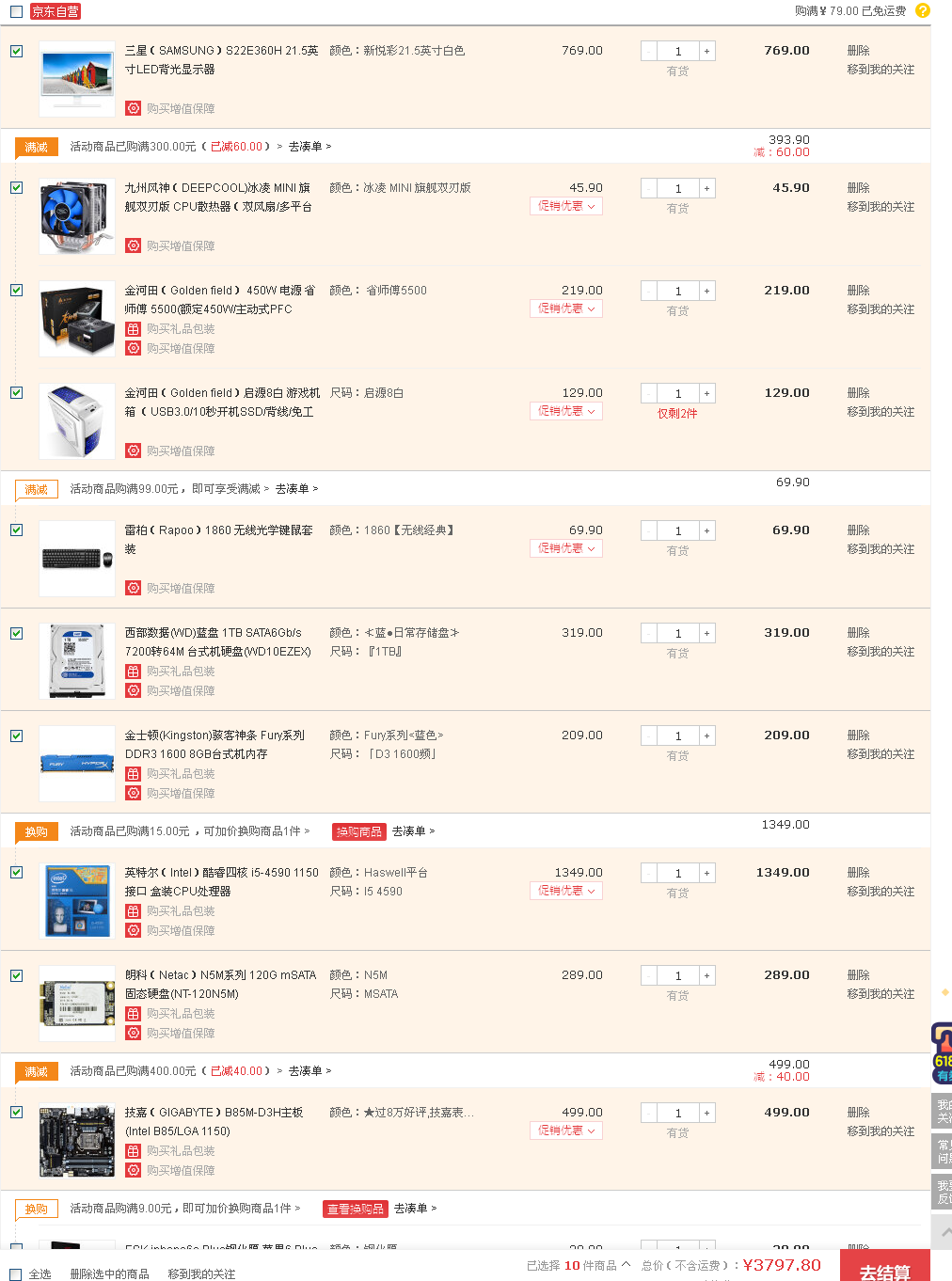Delete the Samsung monitor from cart
952x1281 pixels.
(858, 51)
